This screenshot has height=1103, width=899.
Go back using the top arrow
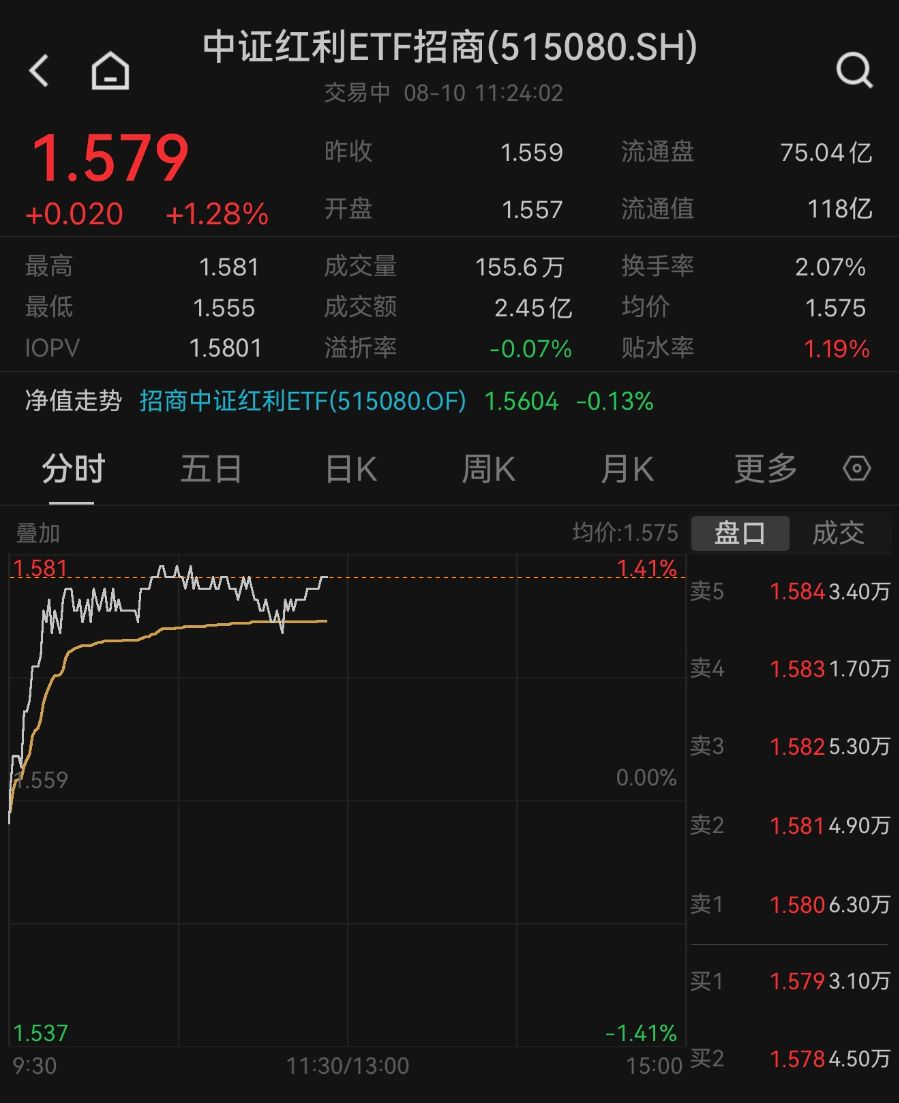coord(39,70)
